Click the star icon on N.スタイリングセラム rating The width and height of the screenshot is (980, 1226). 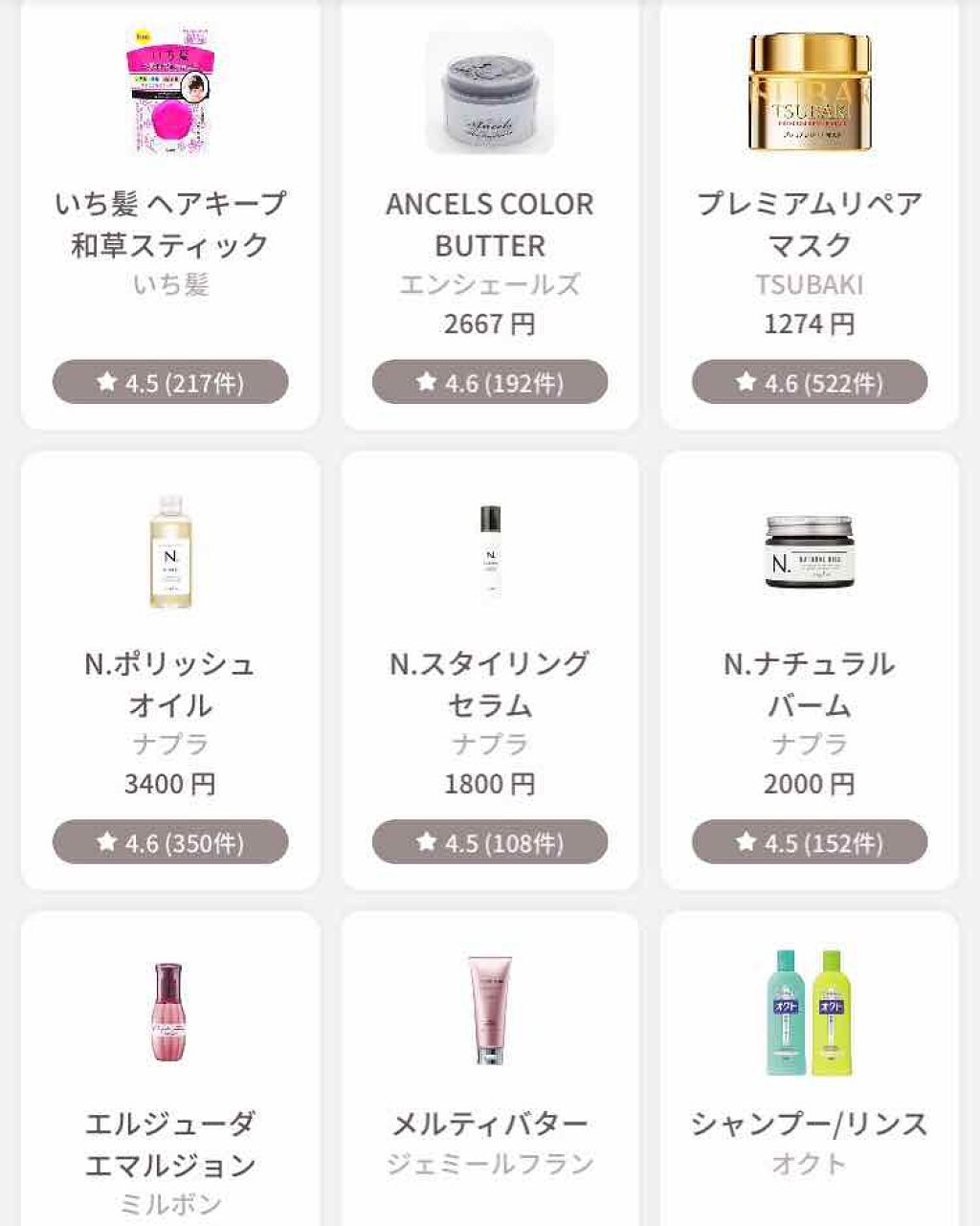coord(424,842)
